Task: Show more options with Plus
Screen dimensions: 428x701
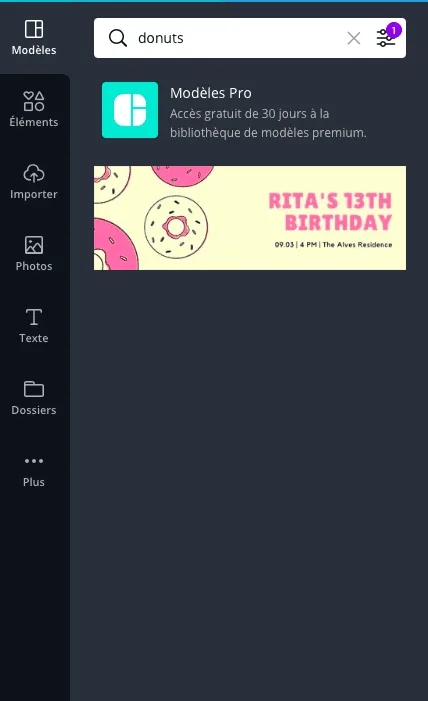Action: (x=34, y=470)
